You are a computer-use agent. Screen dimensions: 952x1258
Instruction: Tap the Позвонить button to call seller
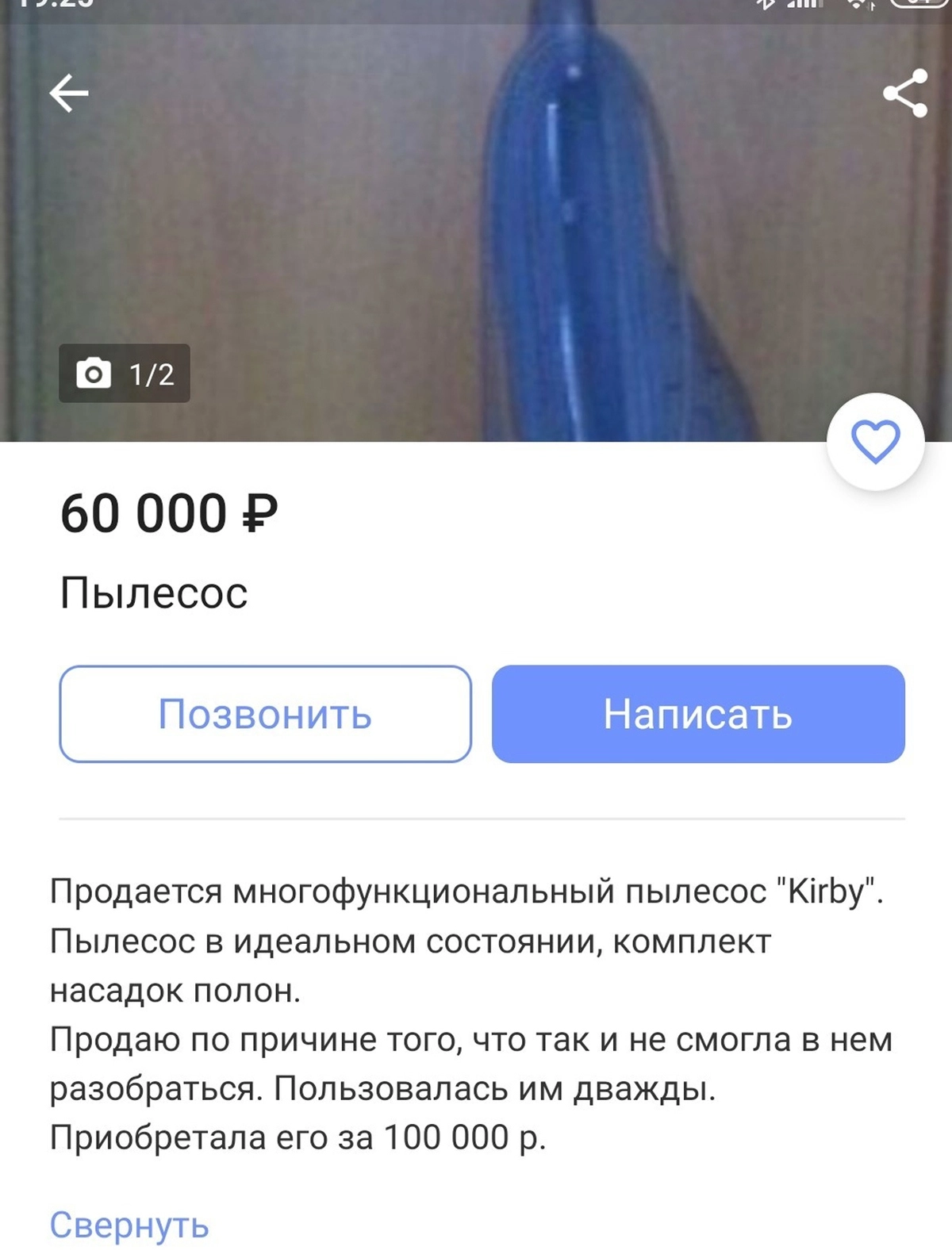point(265,714)
